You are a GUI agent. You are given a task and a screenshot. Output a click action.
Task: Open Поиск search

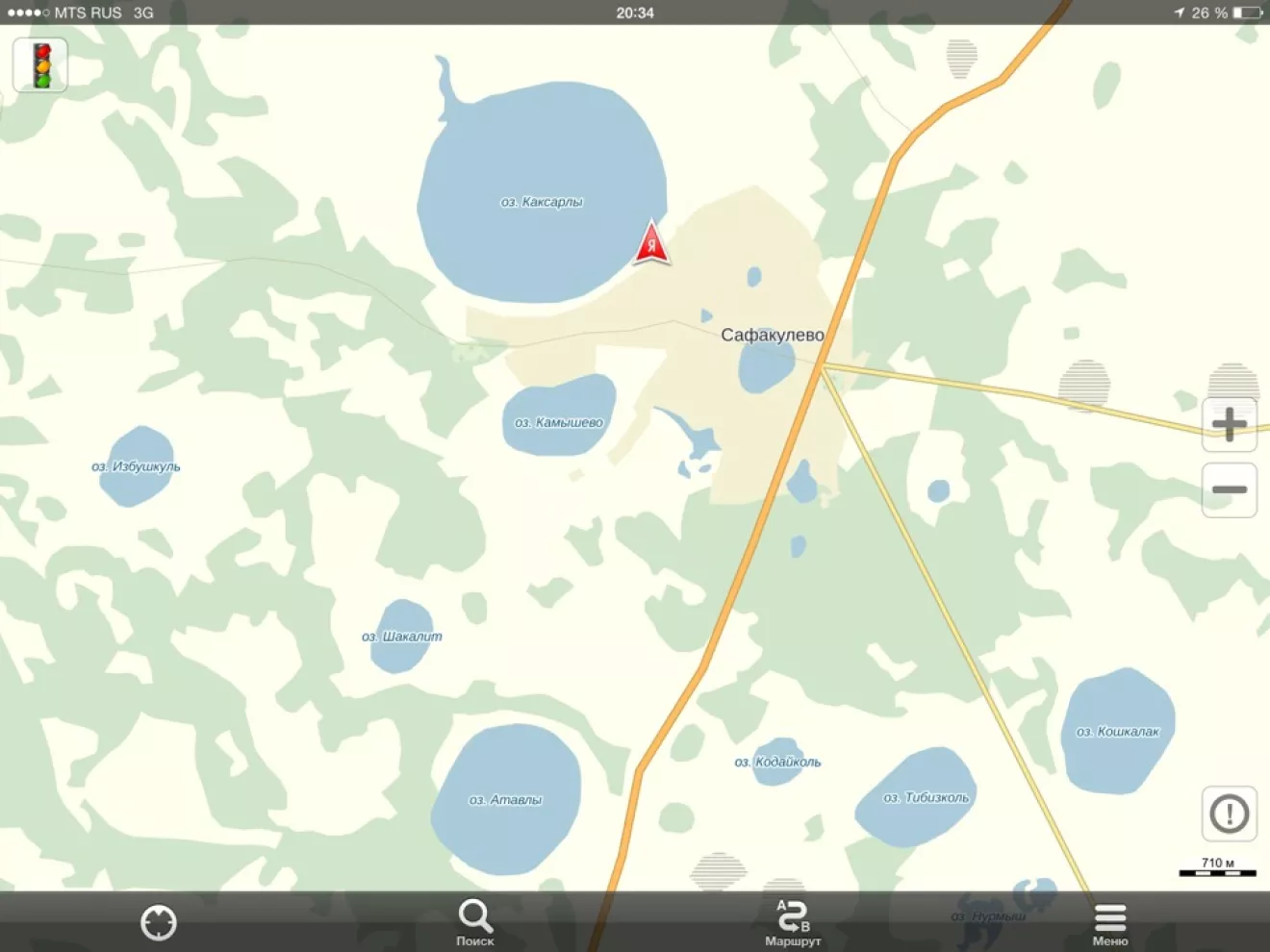pyautogui.click(x=475, y=922)
